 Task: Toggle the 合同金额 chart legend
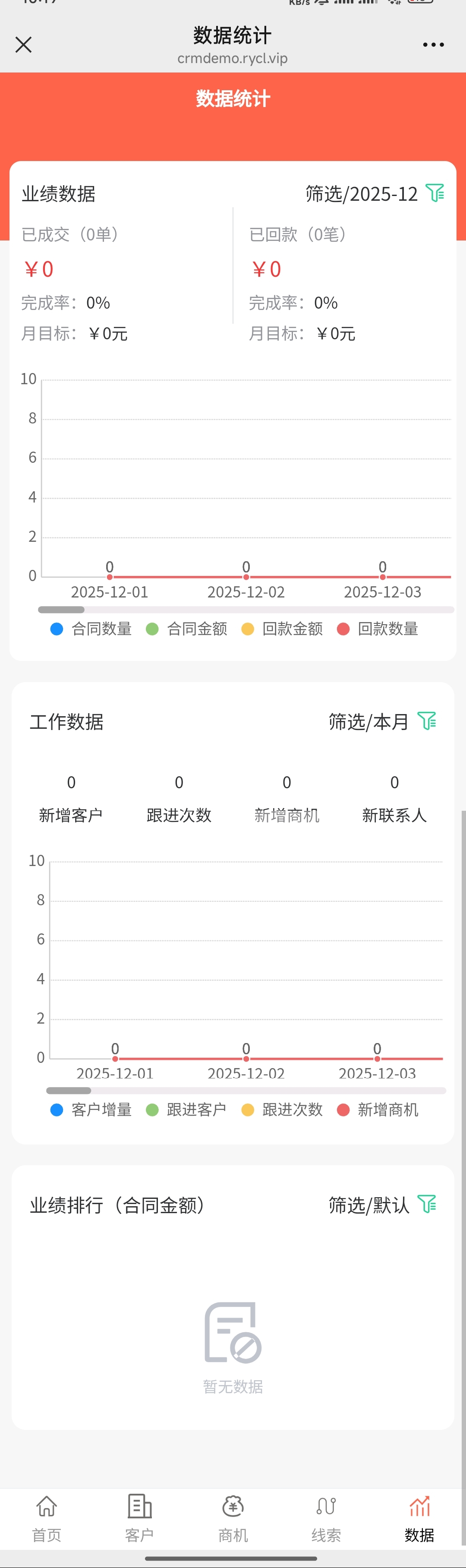point(187,629)
